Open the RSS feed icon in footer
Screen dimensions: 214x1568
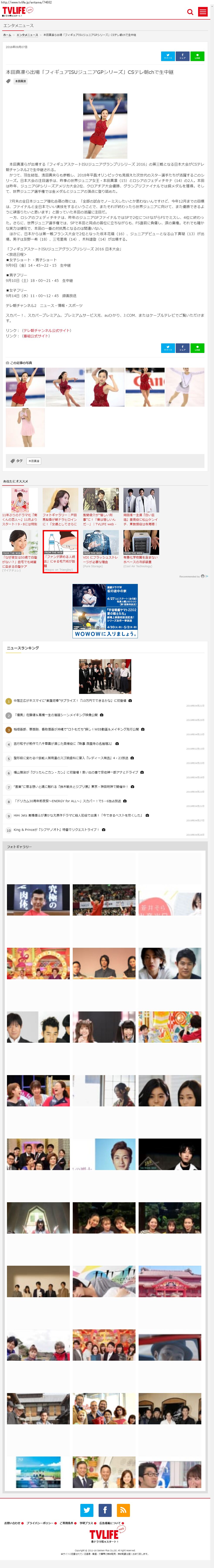tap(123, 1510)
